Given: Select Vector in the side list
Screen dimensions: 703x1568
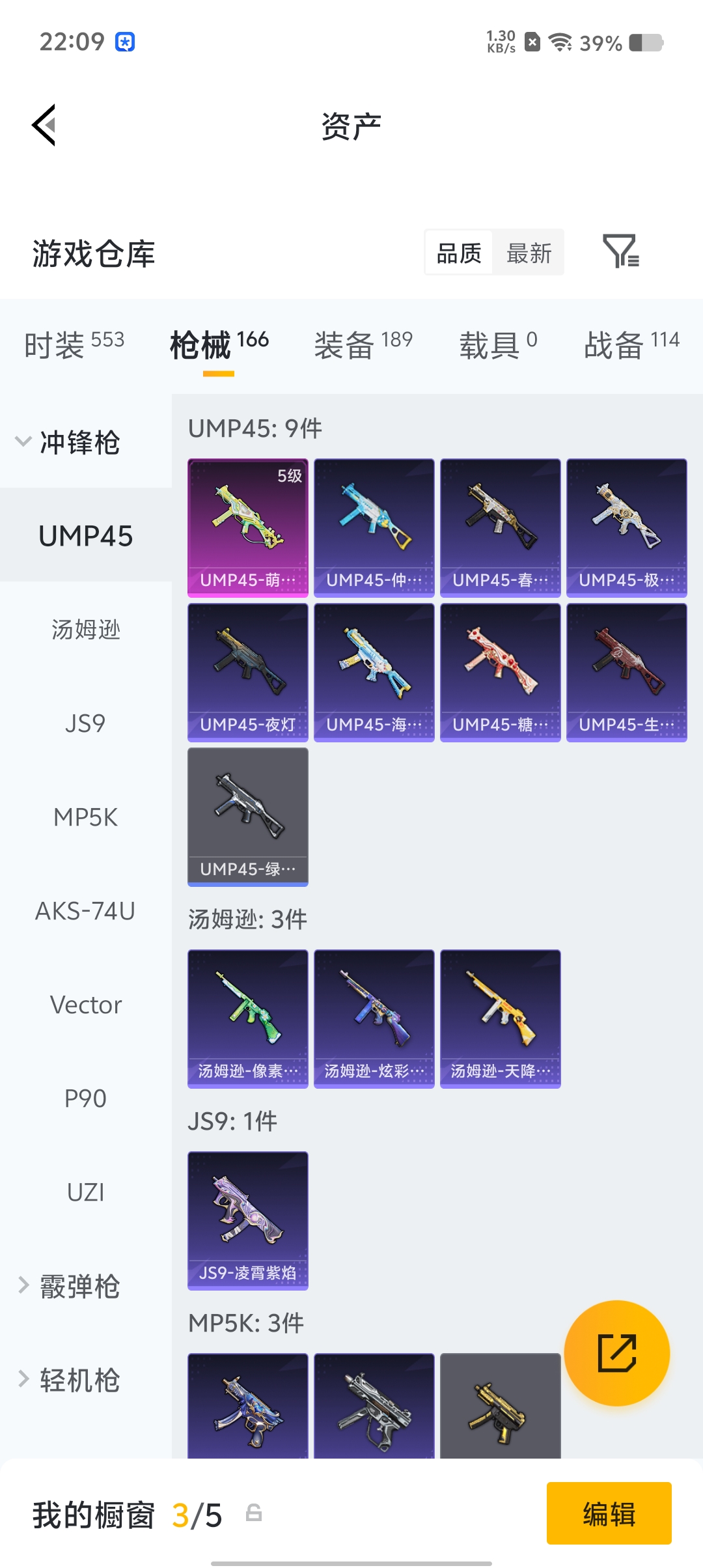Looking at the screenshot, I should (86, 1005).
